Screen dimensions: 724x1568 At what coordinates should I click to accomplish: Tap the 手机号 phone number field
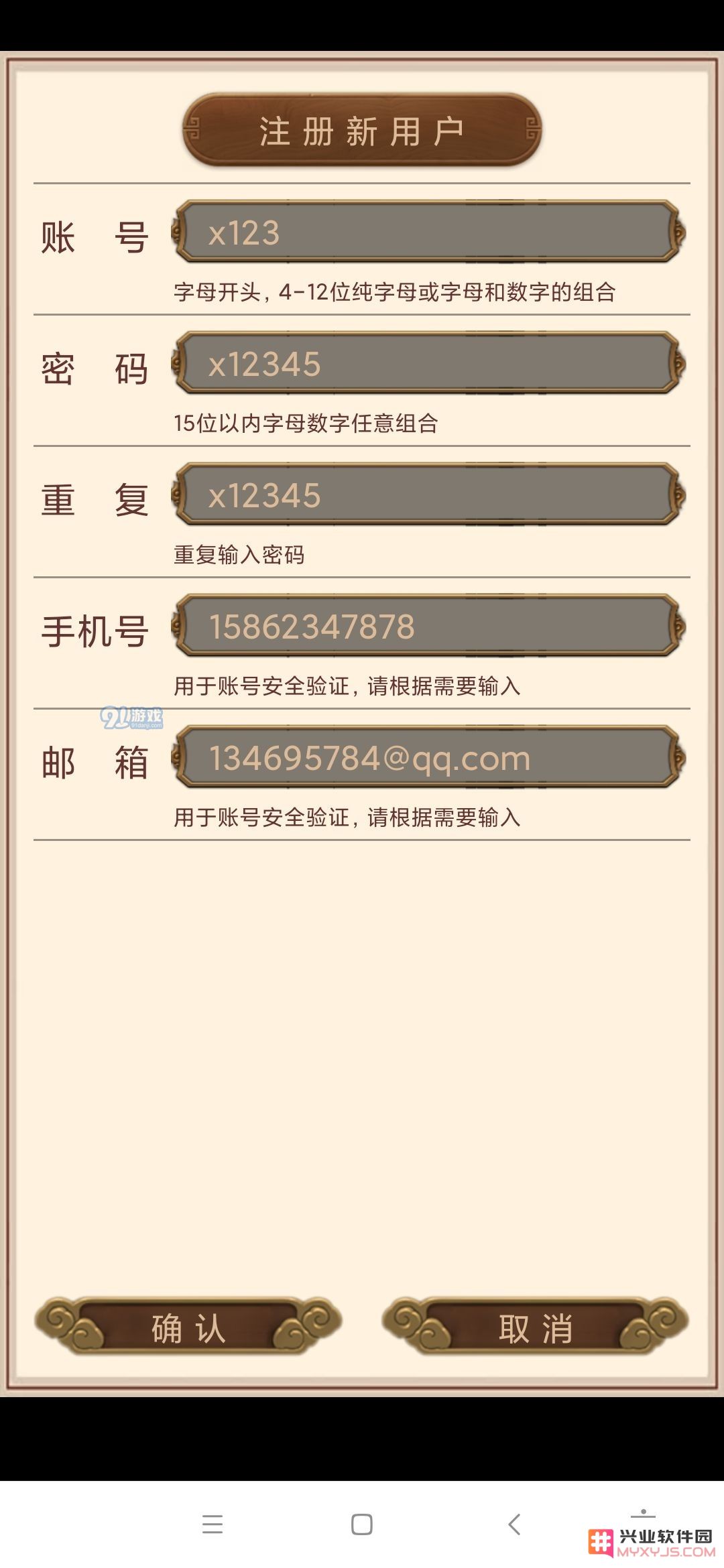click(429, 626)
